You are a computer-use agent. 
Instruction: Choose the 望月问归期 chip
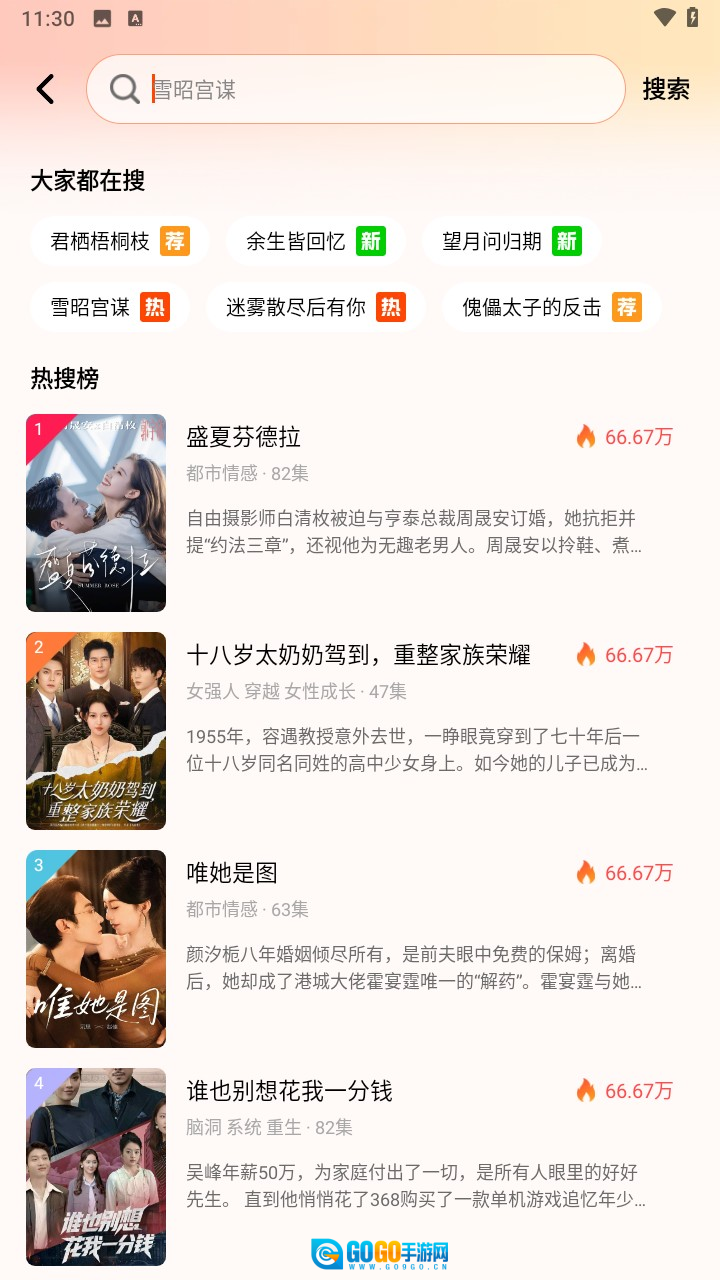tap(511, 241)
